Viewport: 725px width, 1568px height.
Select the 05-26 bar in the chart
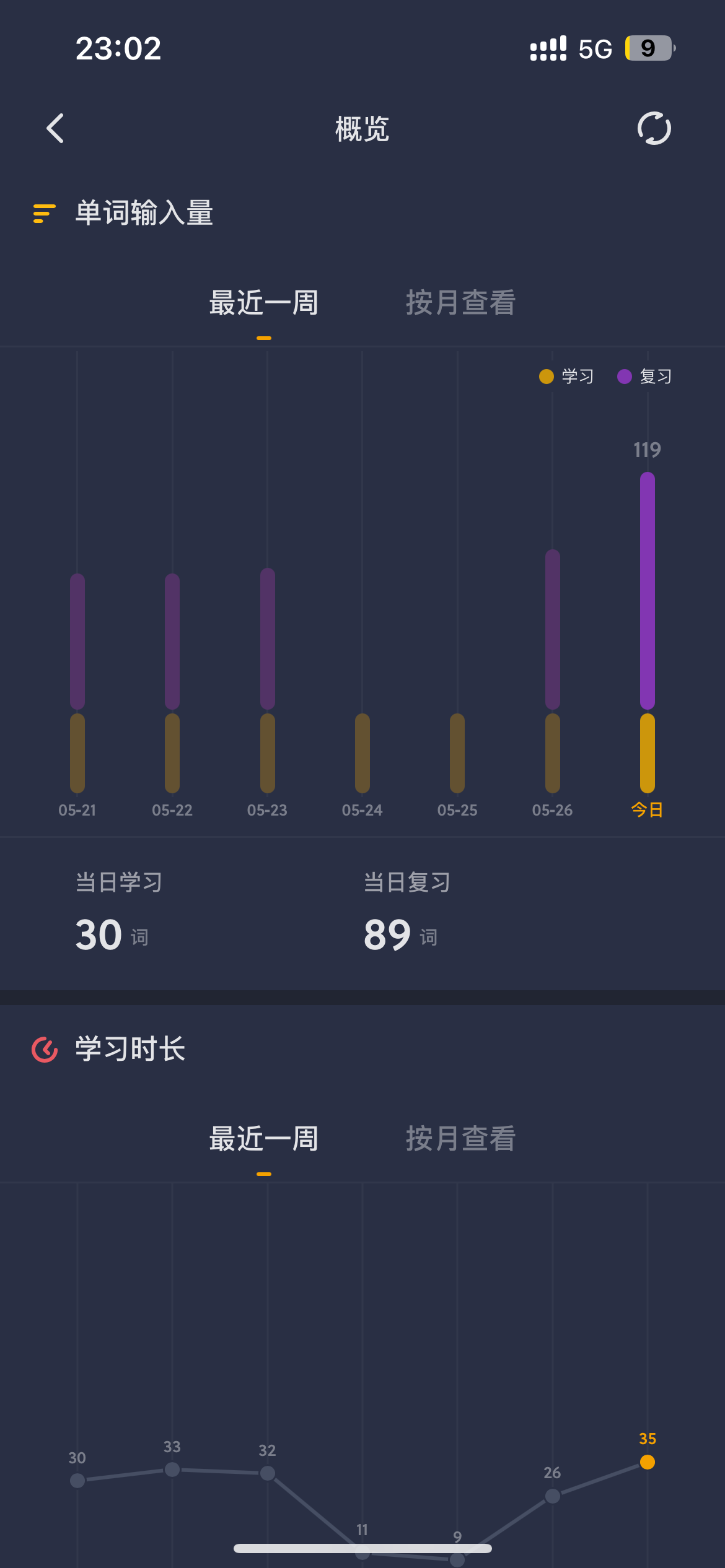pyautogui.click(x=553, y=671)
